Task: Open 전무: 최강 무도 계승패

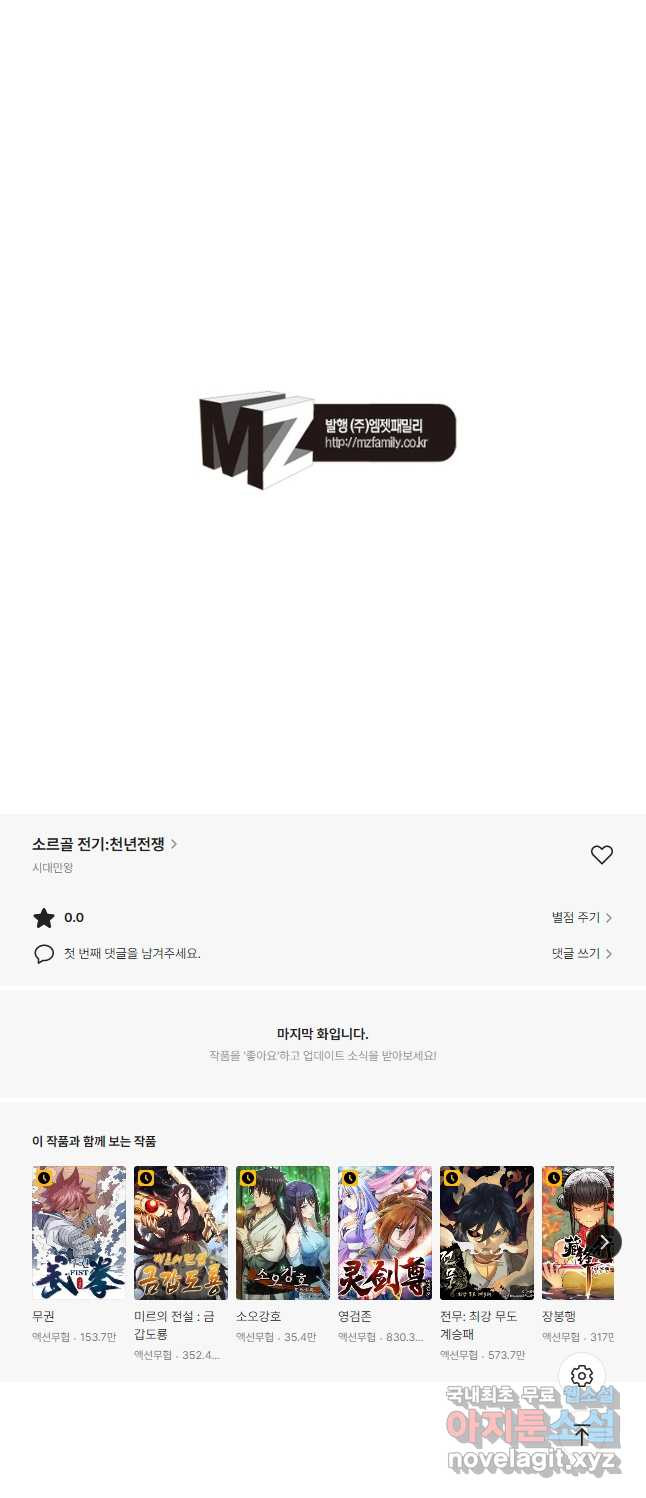Action: (x=487, y=1233)
